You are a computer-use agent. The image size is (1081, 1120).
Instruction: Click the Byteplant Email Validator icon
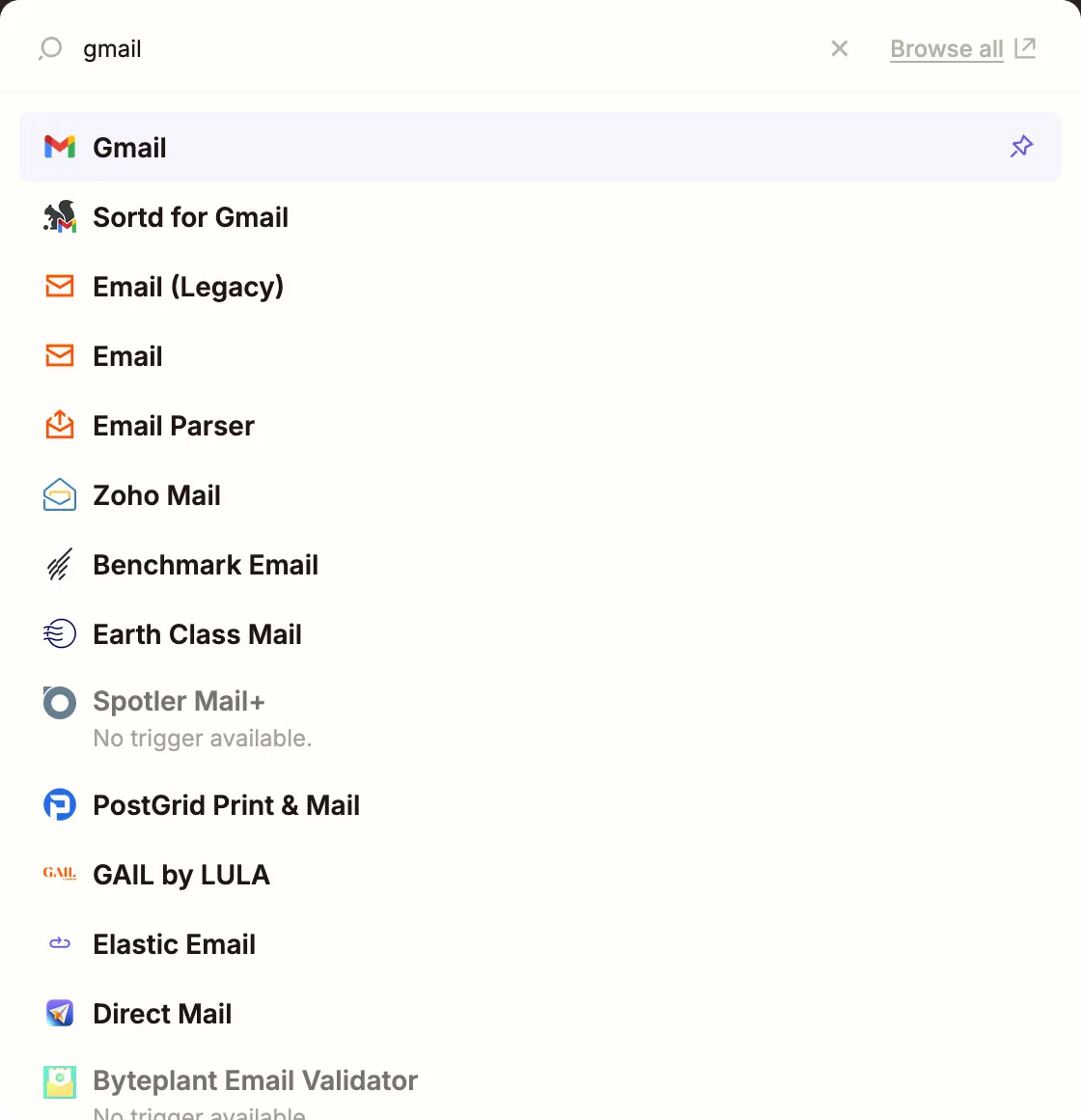59,1081
